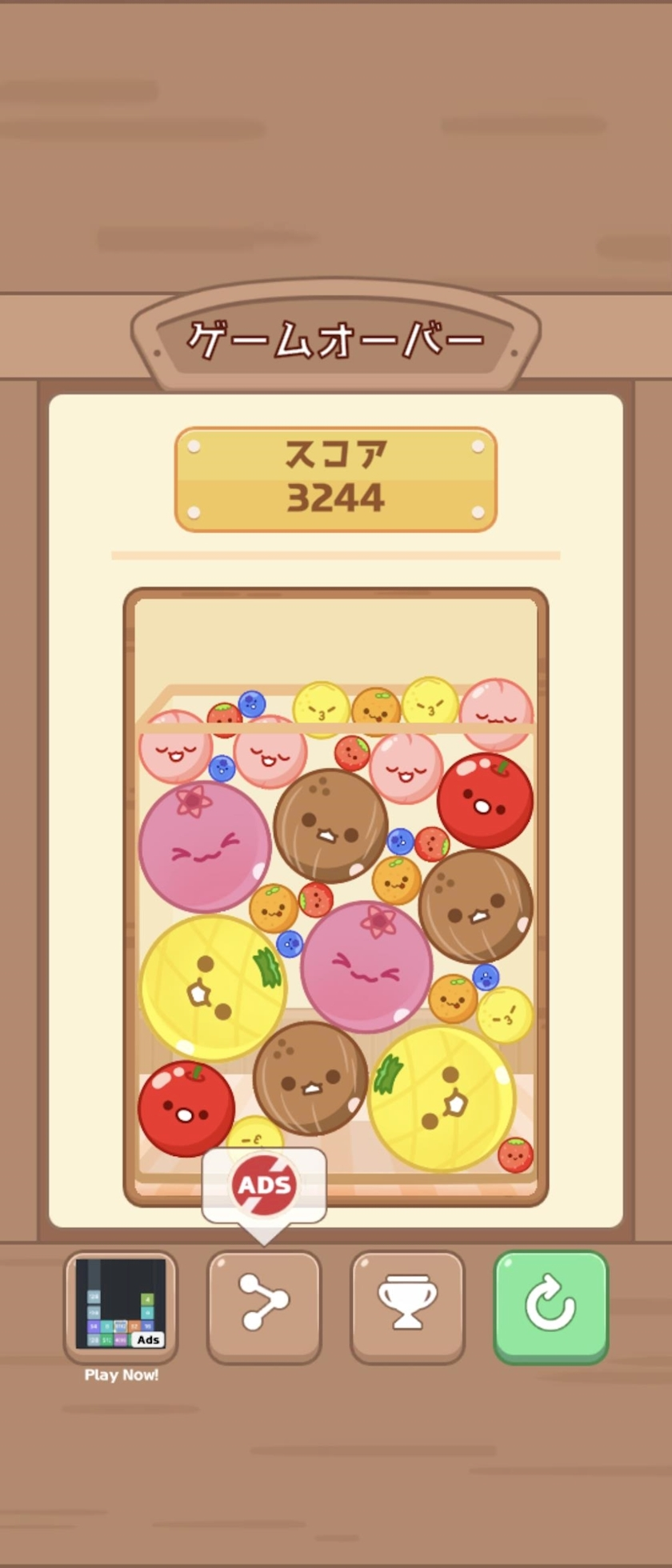672x1568 pixels.
Task: Share your game result
Action: [x=264, y=1306]
